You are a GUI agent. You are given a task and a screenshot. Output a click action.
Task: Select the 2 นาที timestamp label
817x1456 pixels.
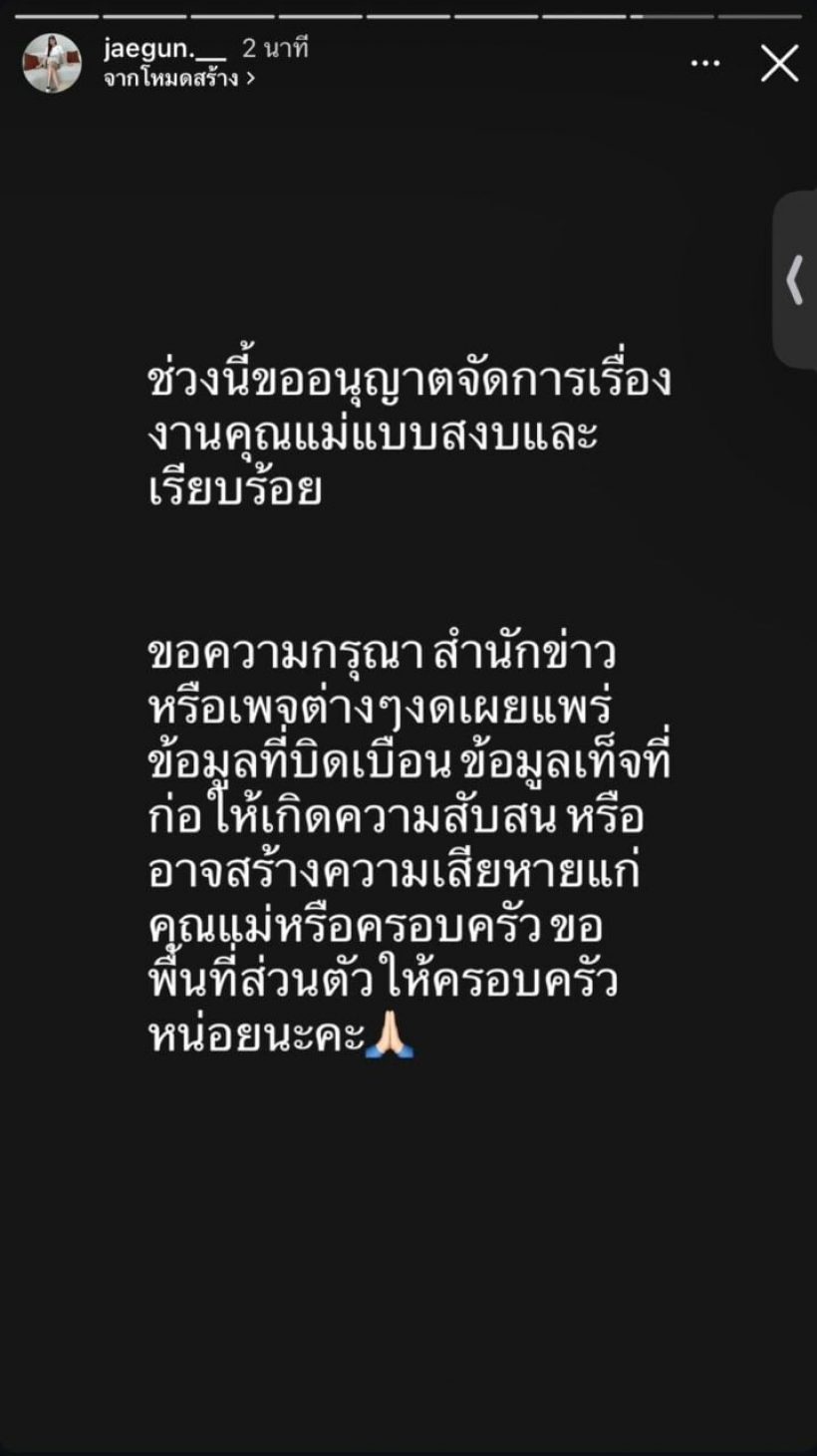point(274,46)
